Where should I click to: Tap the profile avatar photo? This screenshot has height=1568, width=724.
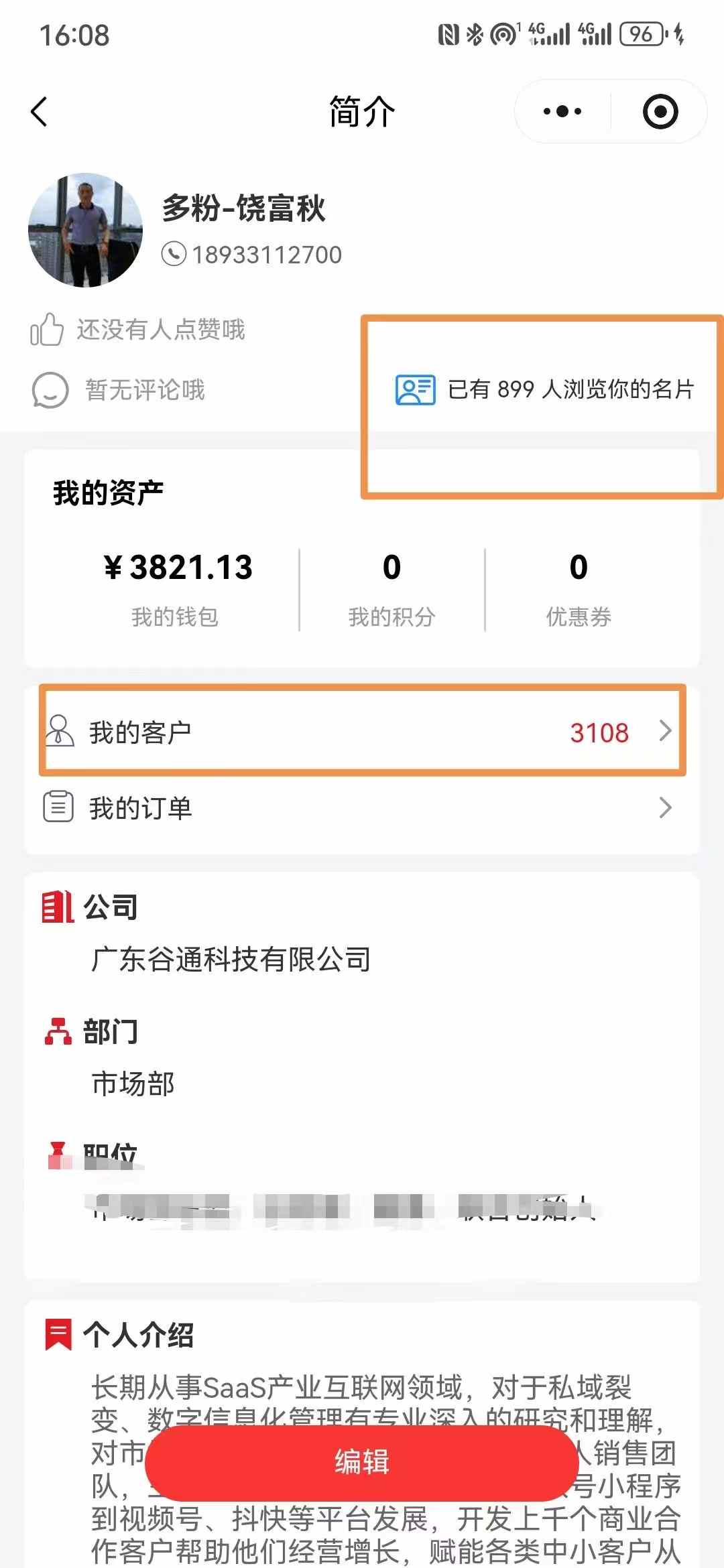click(x=85, y=231)
